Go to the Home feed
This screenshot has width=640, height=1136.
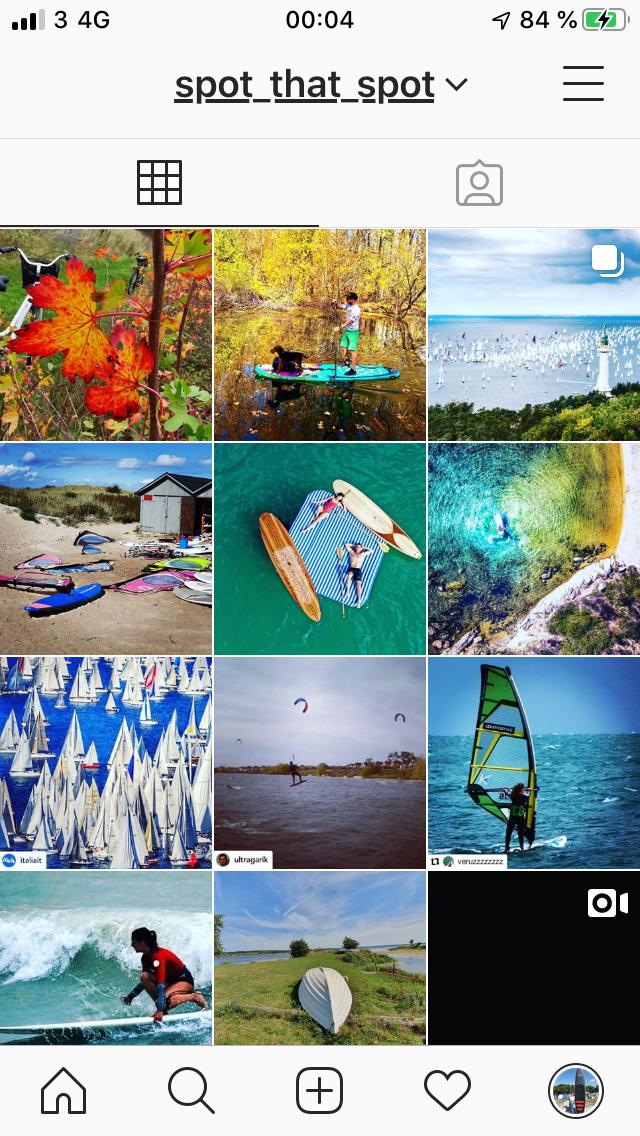pyautogui.click(x=63, y=1090)
